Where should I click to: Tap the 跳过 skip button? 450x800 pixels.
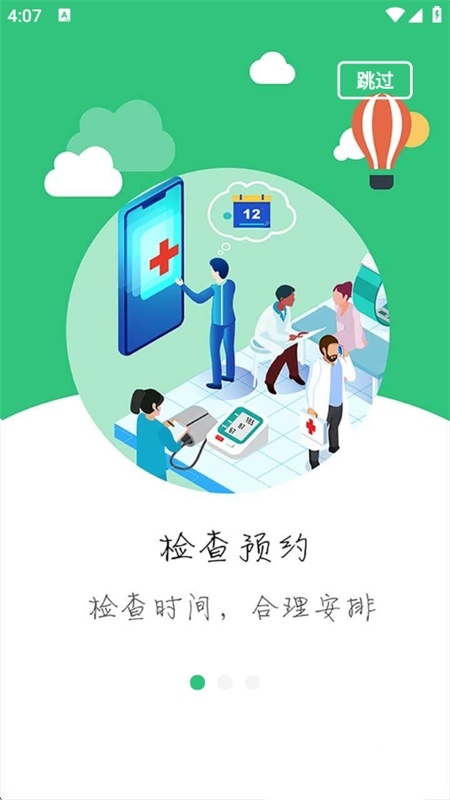coord(375,80)
